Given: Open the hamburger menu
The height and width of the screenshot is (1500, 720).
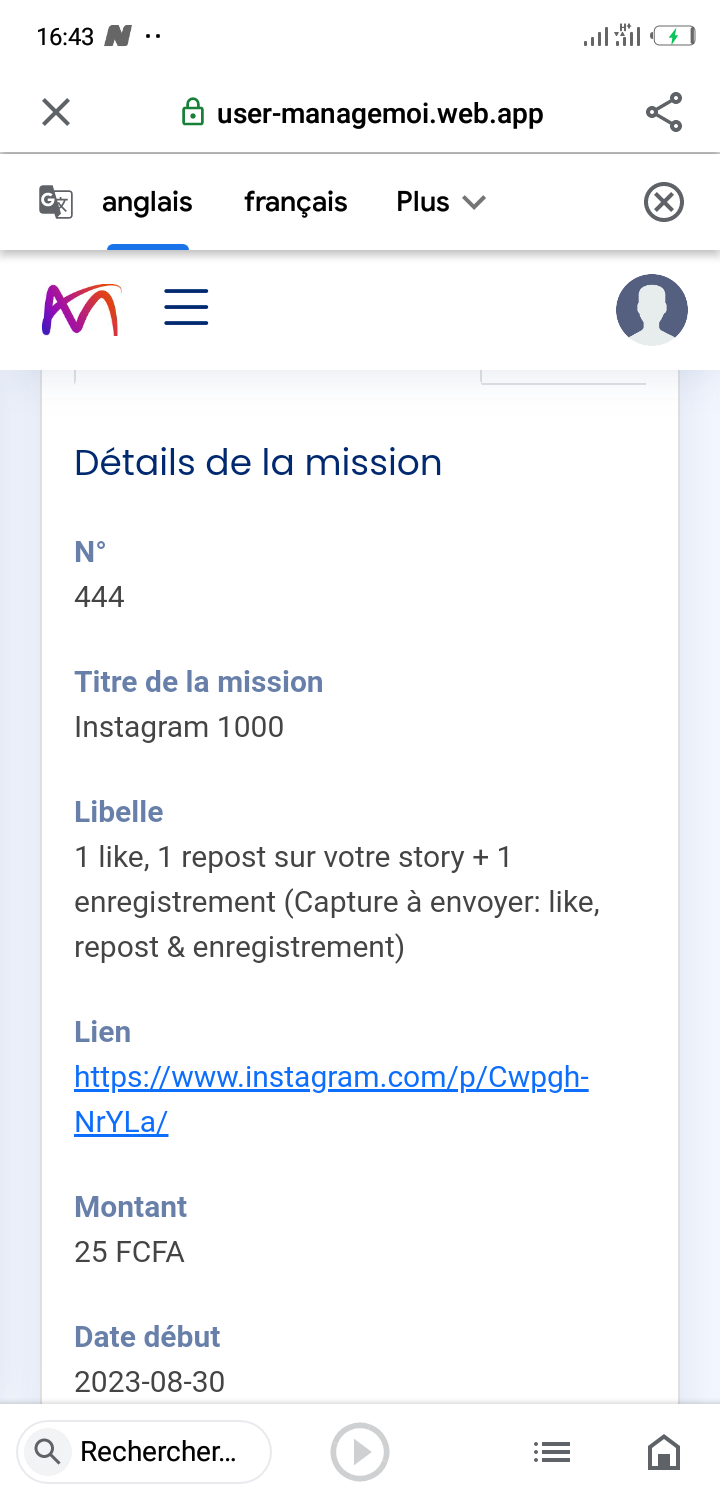Looking at the screenshot, I should [x=186, y=307].
